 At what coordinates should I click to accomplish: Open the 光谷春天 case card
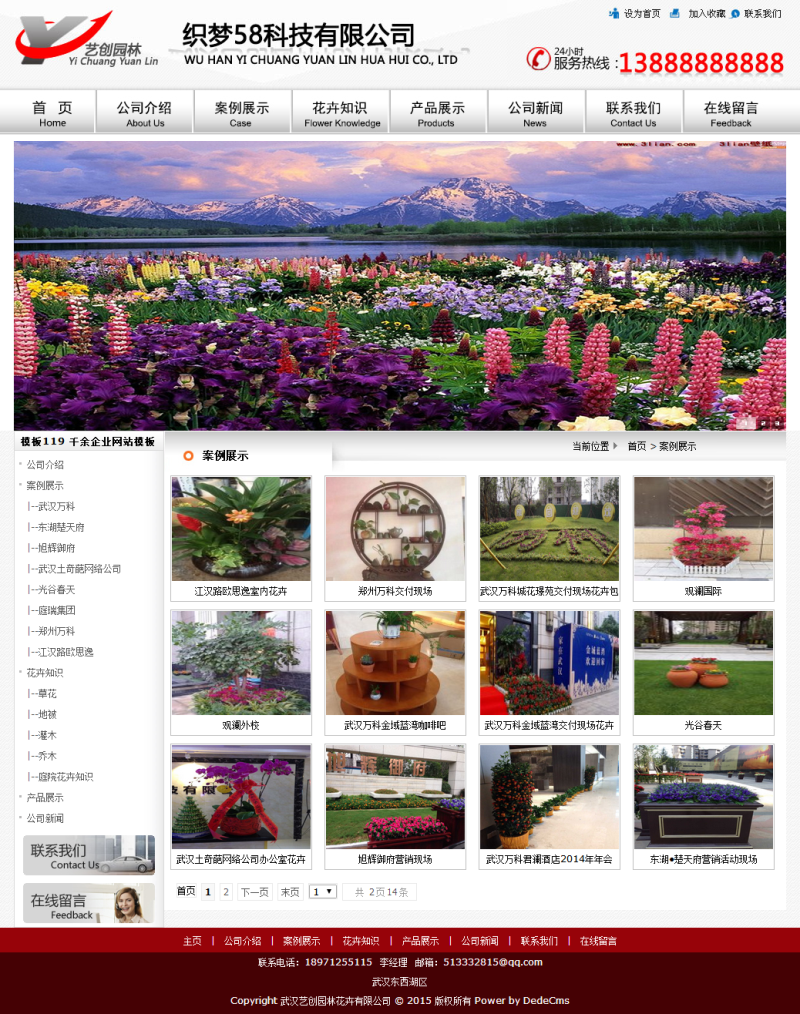tap(703, 664)
